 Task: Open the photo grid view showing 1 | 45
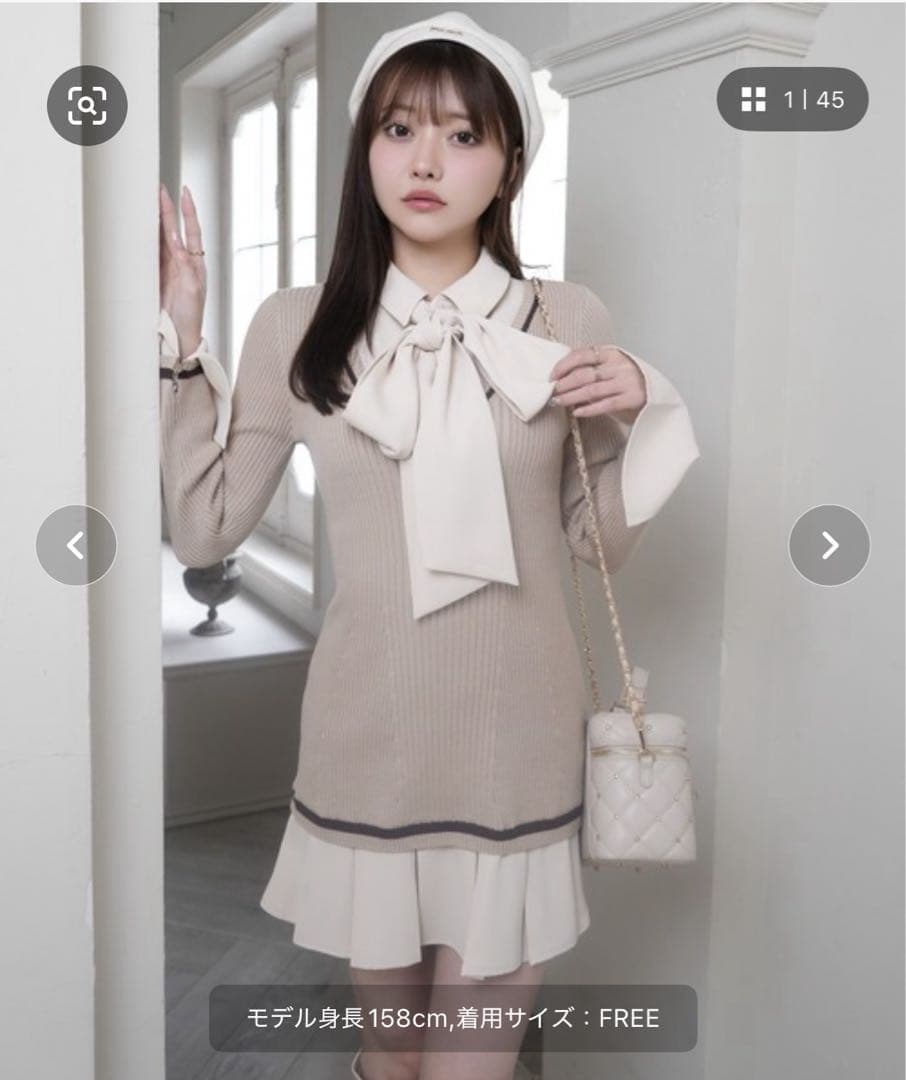tap(792, 99)
